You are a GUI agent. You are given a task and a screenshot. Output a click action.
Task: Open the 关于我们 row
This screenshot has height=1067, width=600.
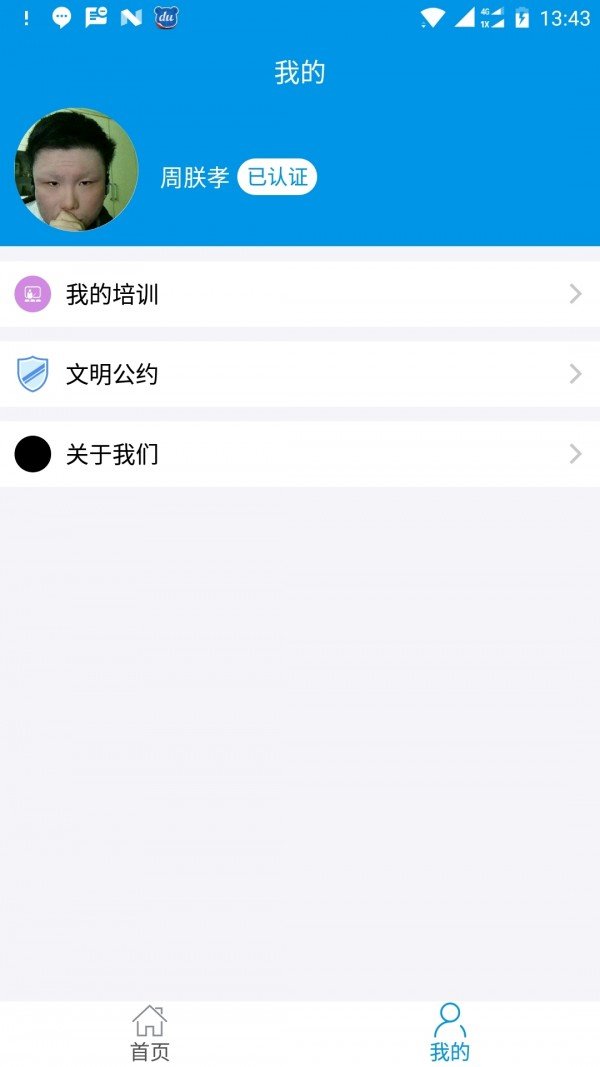tap(300, 454)
